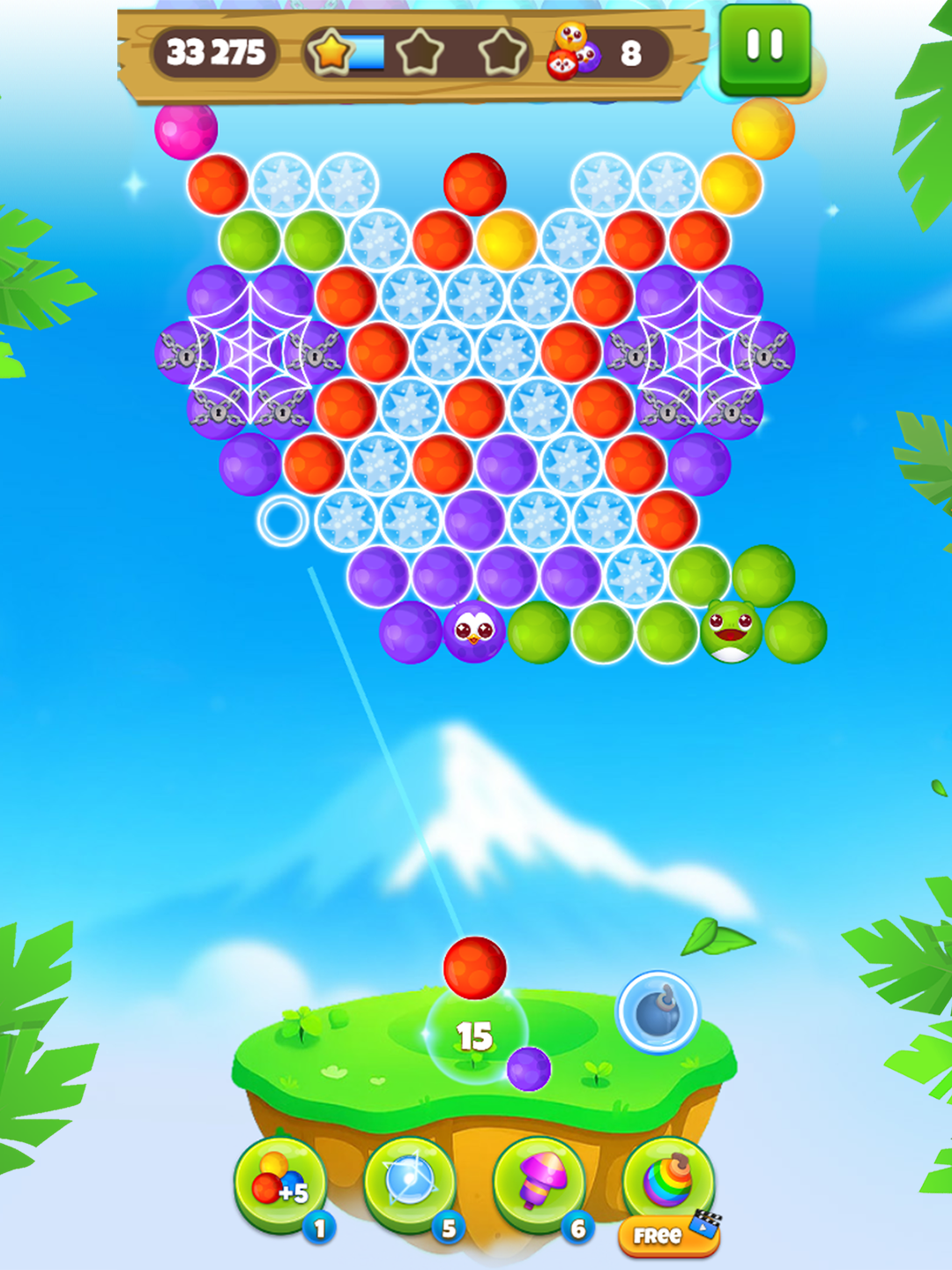The height and width of the screenshot is (1270, 952).
Task: Use the +5 extra bubbles booster
Action: [x=279, y=1183]
